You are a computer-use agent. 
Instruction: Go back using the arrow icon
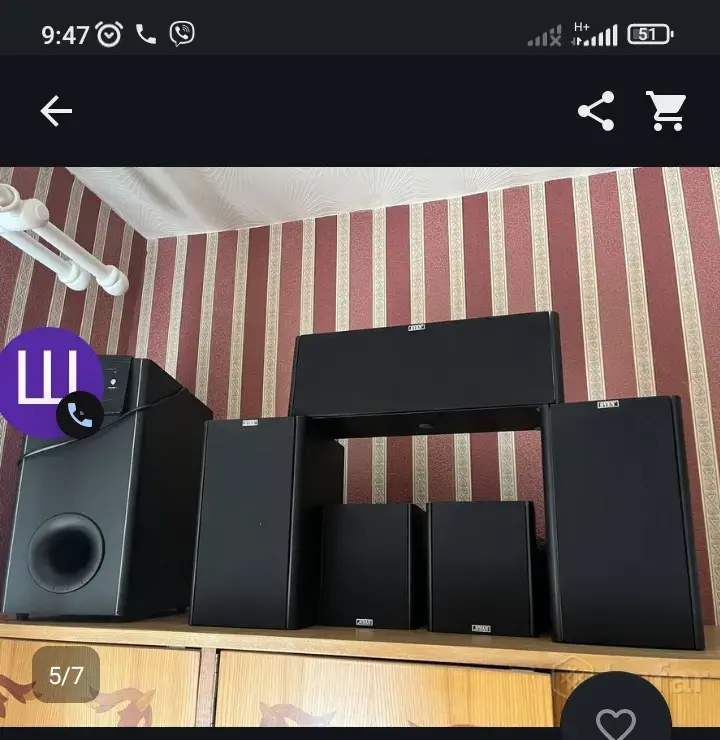pyautogui.click(x=56, y=111)
